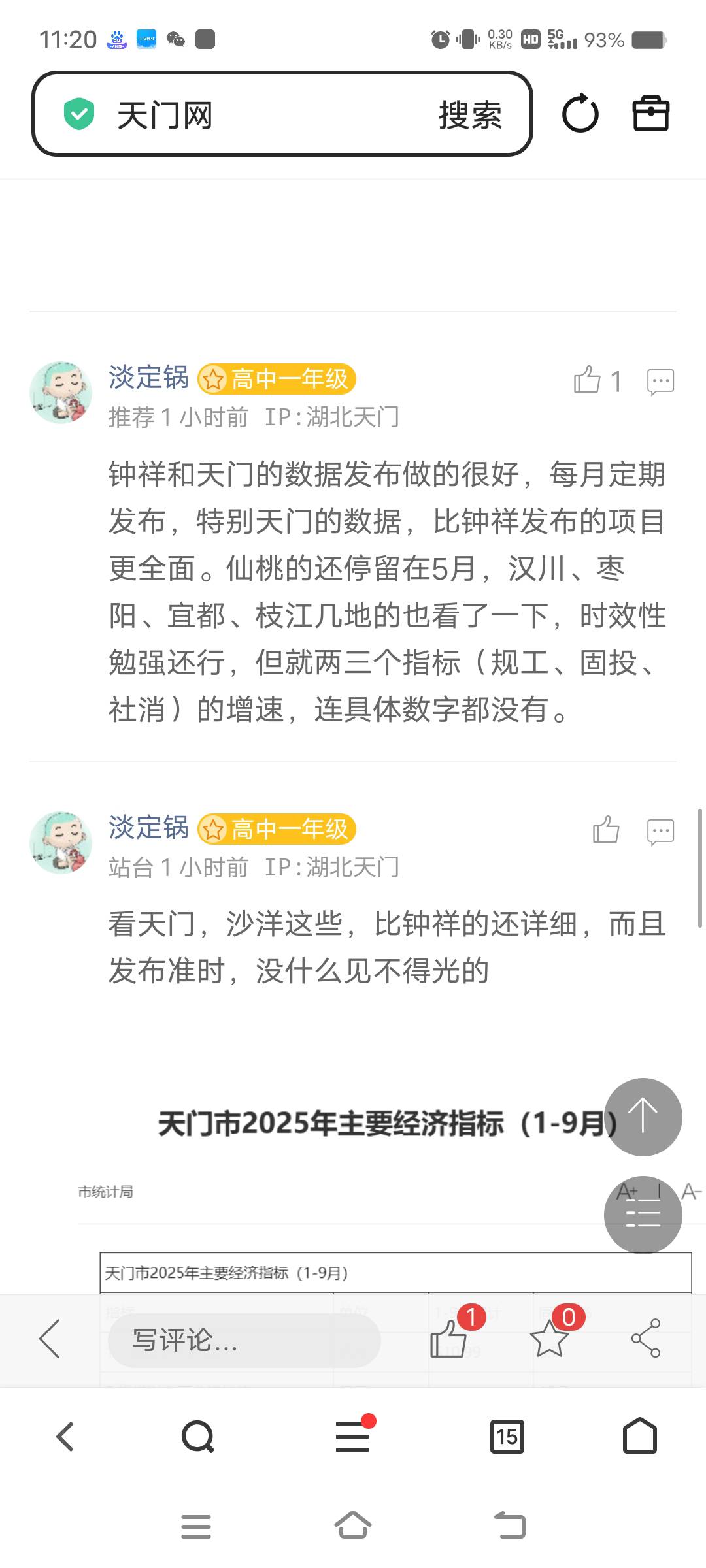Open the browser search icon

tap(197, 1437)
